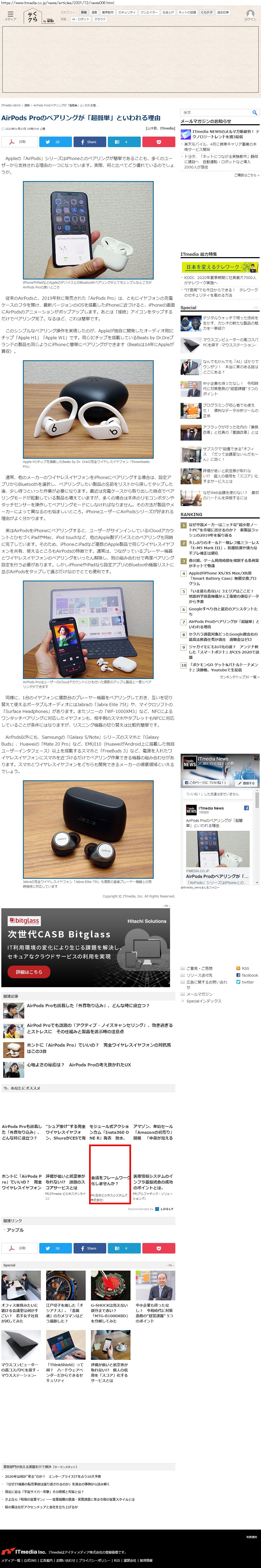
Task: Tap ランキングトップ30 link
Action: pyautogui.click(x=239, y=677)
